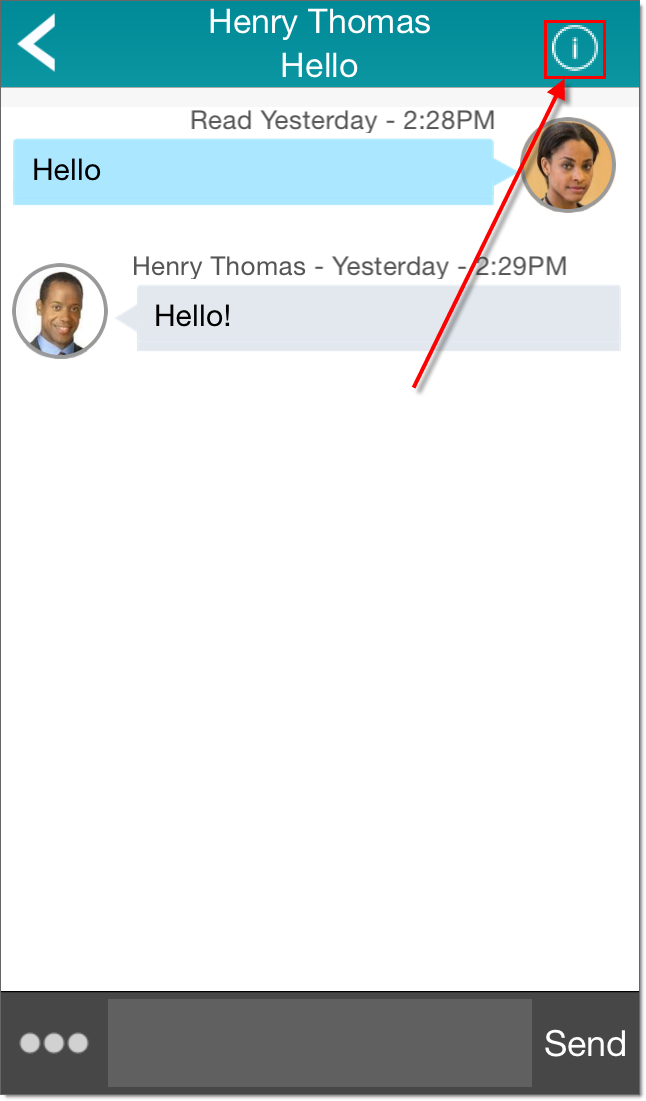Image resolution: width=646 pixels, height=1101 pixels.
Task: Go back using the arrow icon
Action: click(38, 43)
